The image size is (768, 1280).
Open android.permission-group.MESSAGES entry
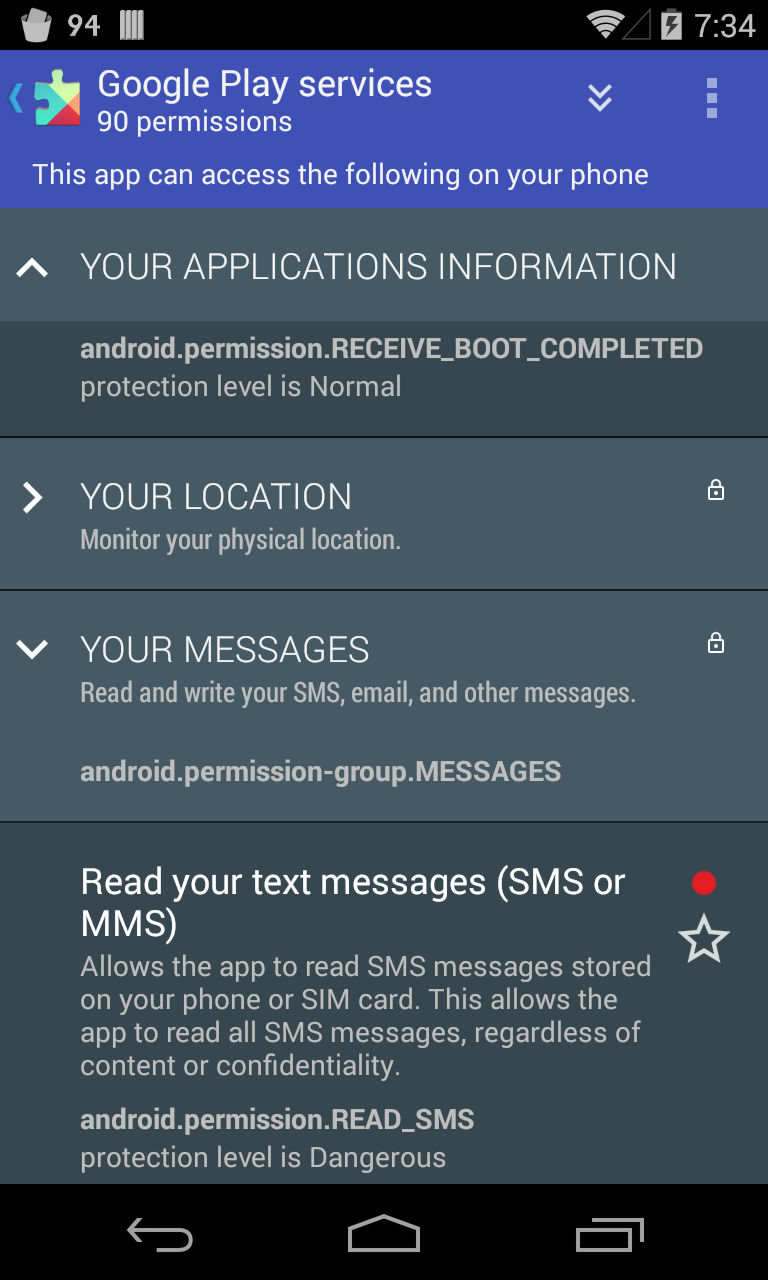321,771
